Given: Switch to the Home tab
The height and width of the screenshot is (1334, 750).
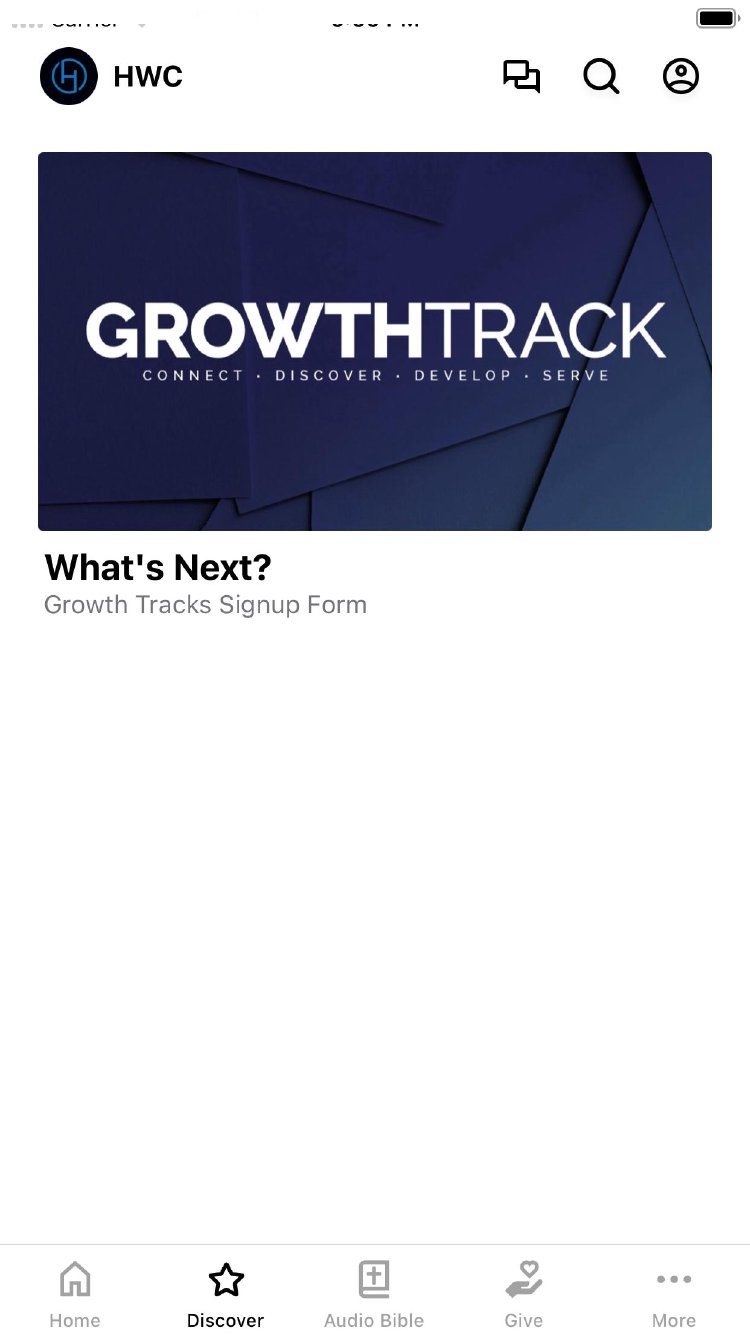Looking at the screenshot, I should (75, 1294).
